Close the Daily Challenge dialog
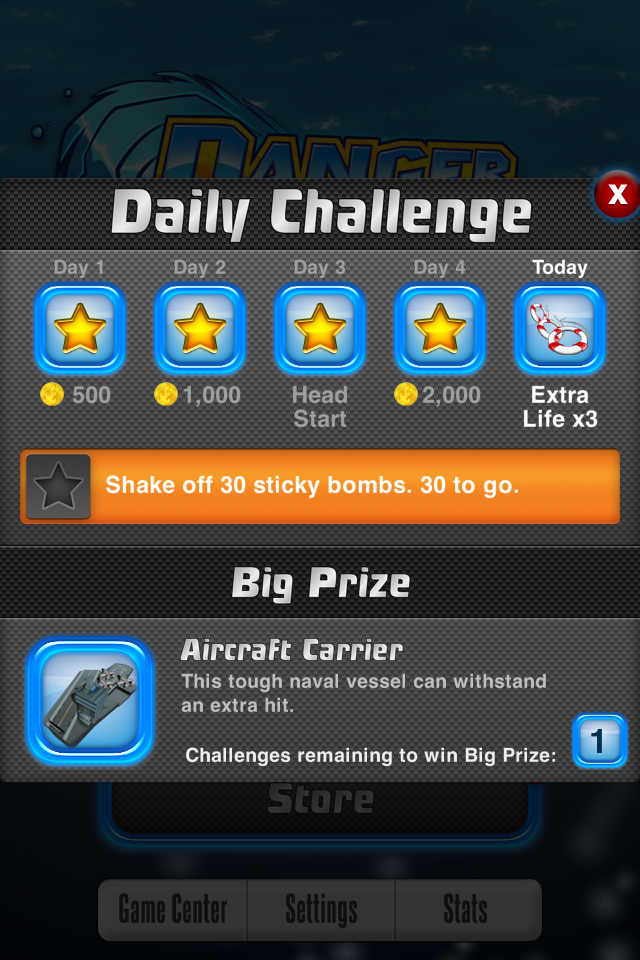The height and width of the screenshot is (960, 640). 617,195
